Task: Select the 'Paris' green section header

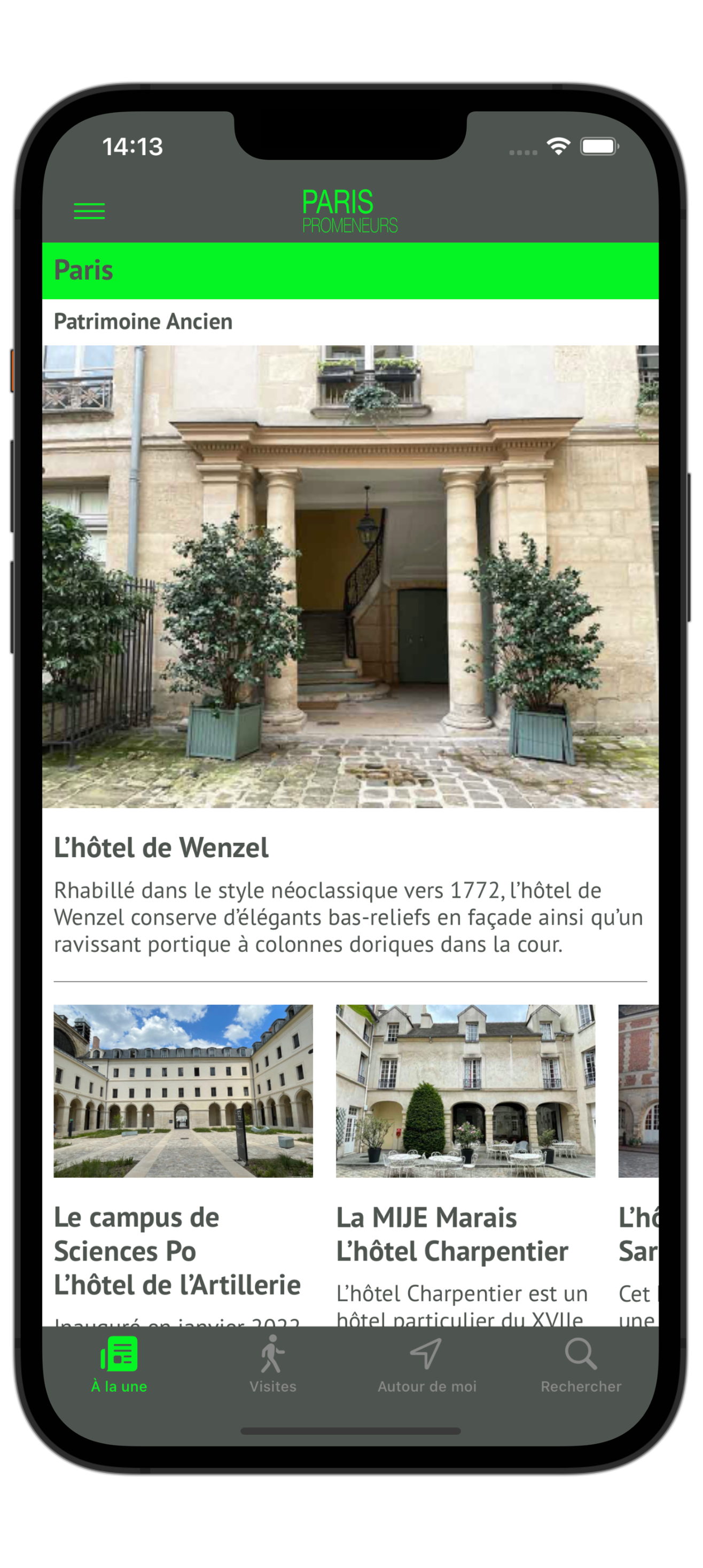Action: 83,270
